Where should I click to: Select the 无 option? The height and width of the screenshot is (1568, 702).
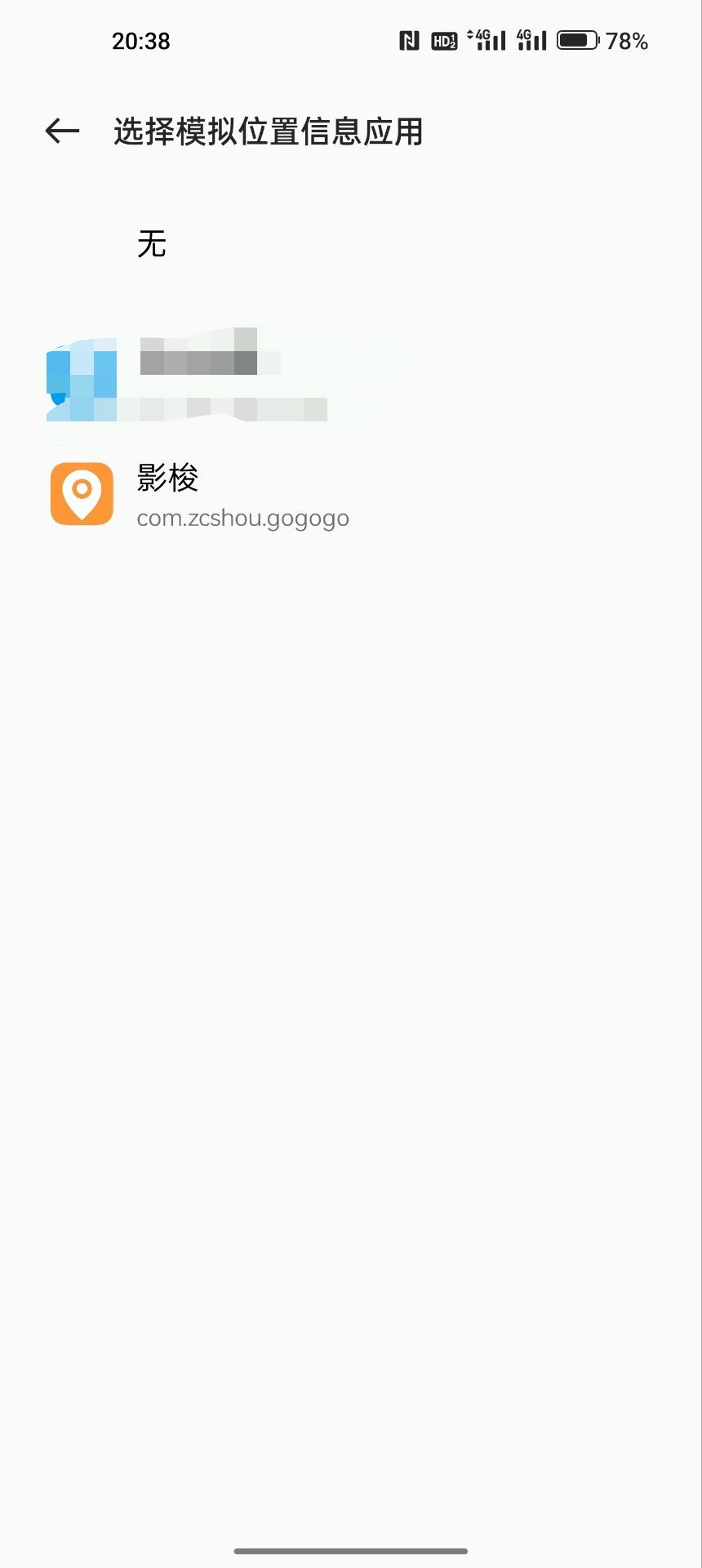point(152,244)
